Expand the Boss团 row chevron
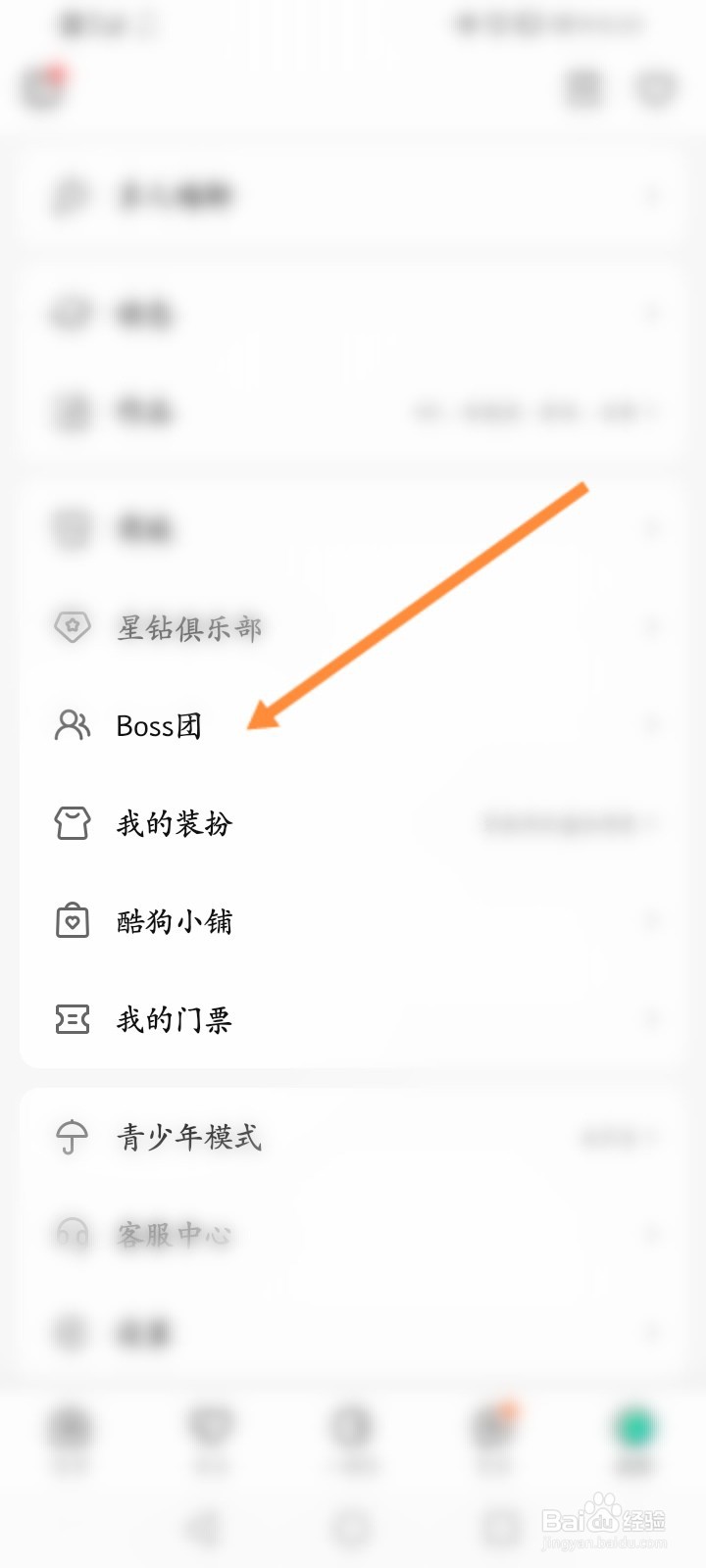 652,725
